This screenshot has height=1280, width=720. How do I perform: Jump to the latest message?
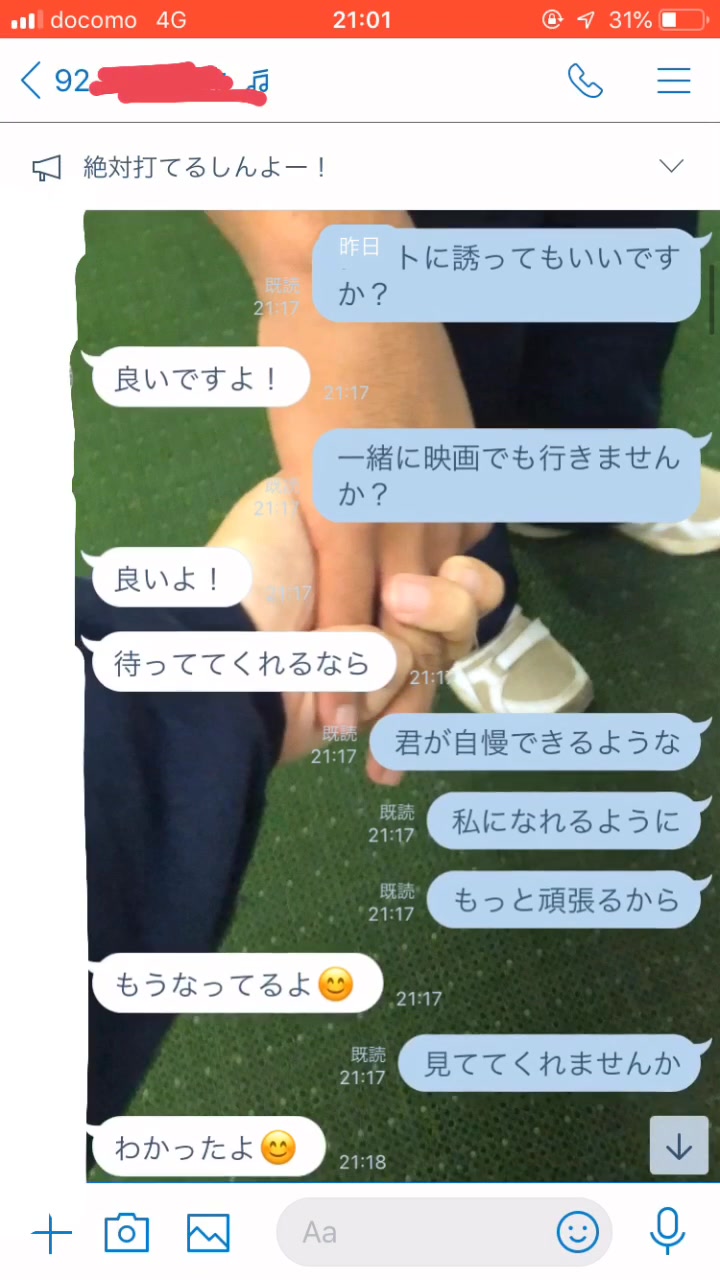[x=679, y=1146]
